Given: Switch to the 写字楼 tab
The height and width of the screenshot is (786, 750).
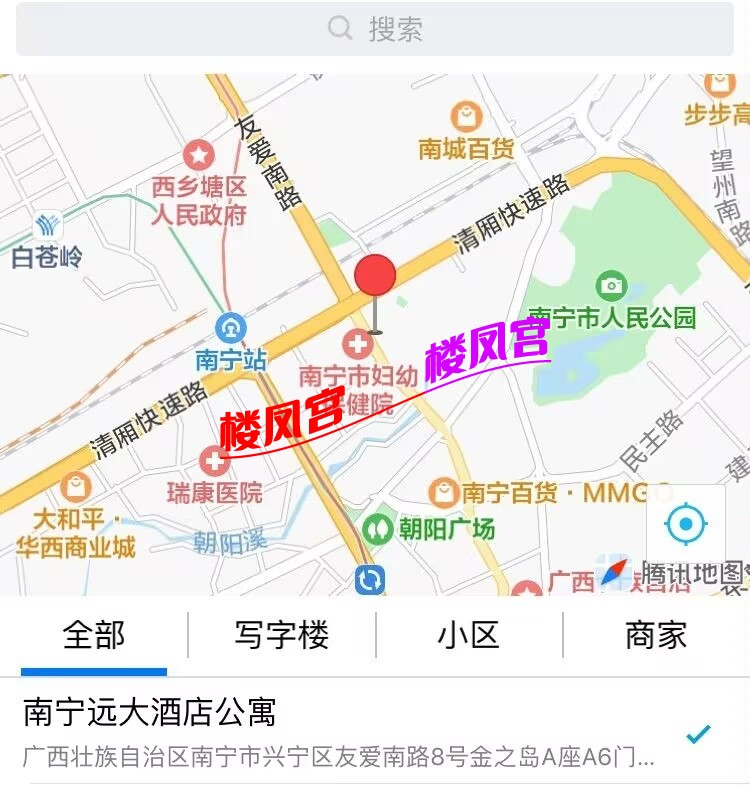Looking at the screenshot, I should pyautogui.click(x=281, y=635).
